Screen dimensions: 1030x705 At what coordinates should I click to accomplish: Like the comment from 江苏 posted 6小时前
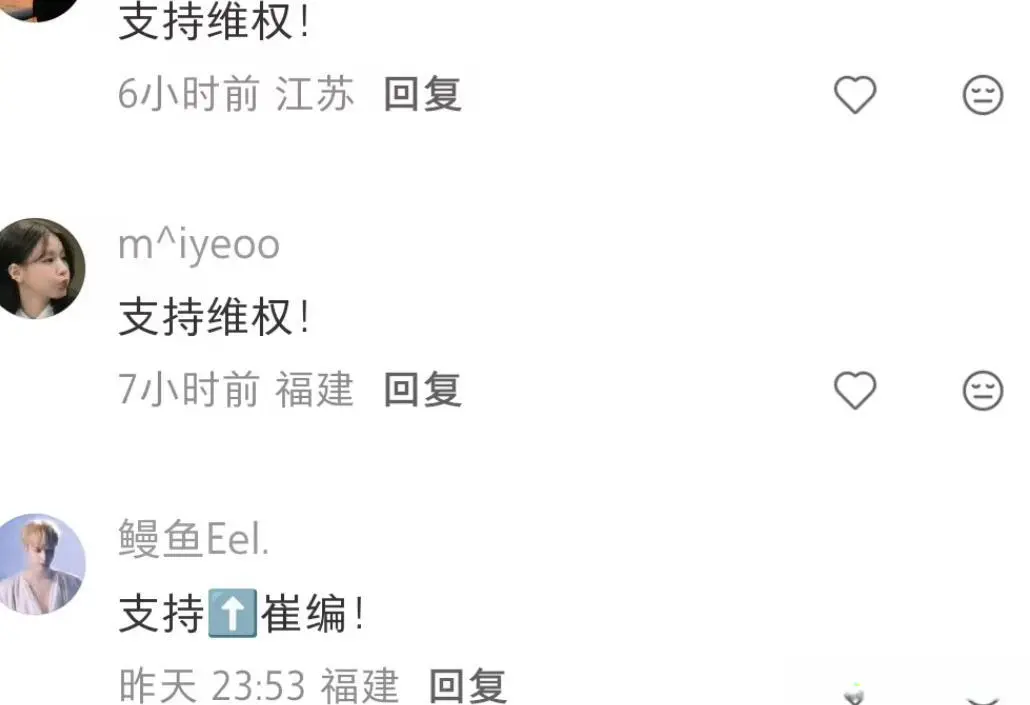point(855,96)
